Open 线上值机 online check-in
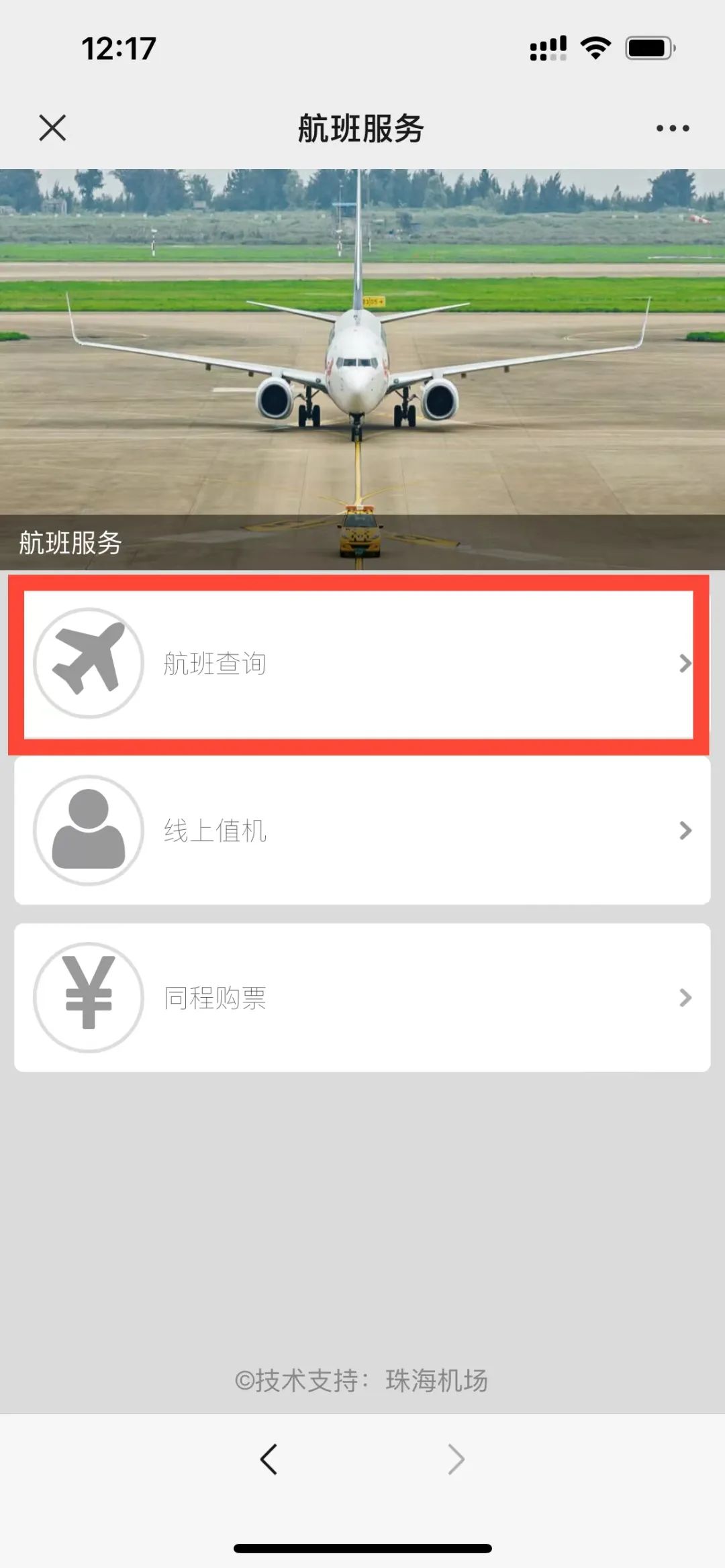This screenshot has height=1568, width=725. click(x=362, y=831)
